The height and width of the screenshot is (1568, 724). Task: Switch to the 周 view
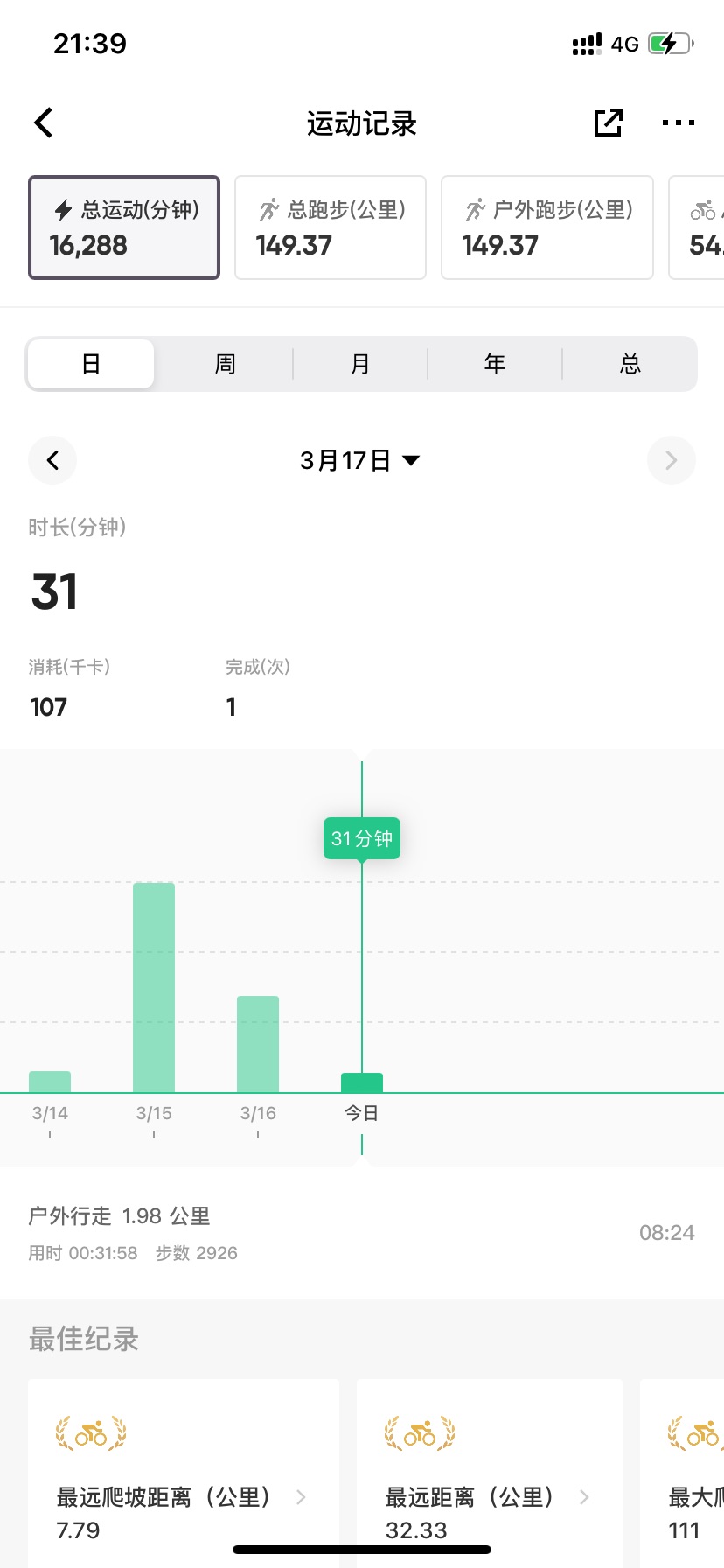click(226, 364)
